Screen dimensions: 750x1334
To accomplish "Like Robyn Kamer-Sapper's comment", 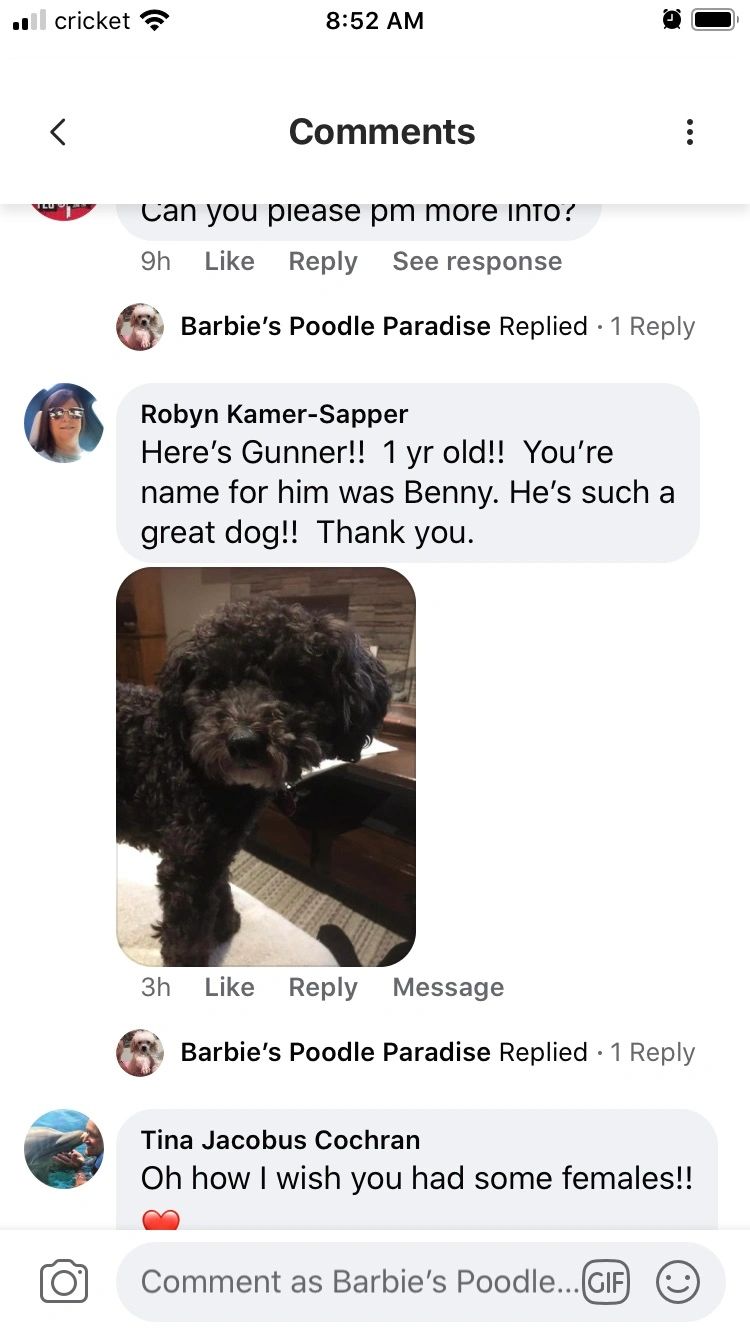I will (x=229, y=987).
